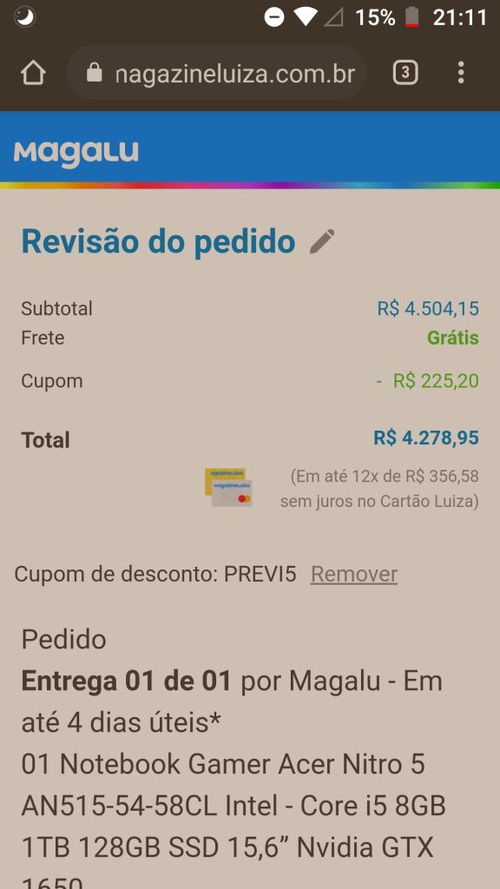Edit the order with the pencil icon
The height and width of the screenshot is (889, 500).
coord(322,242)
